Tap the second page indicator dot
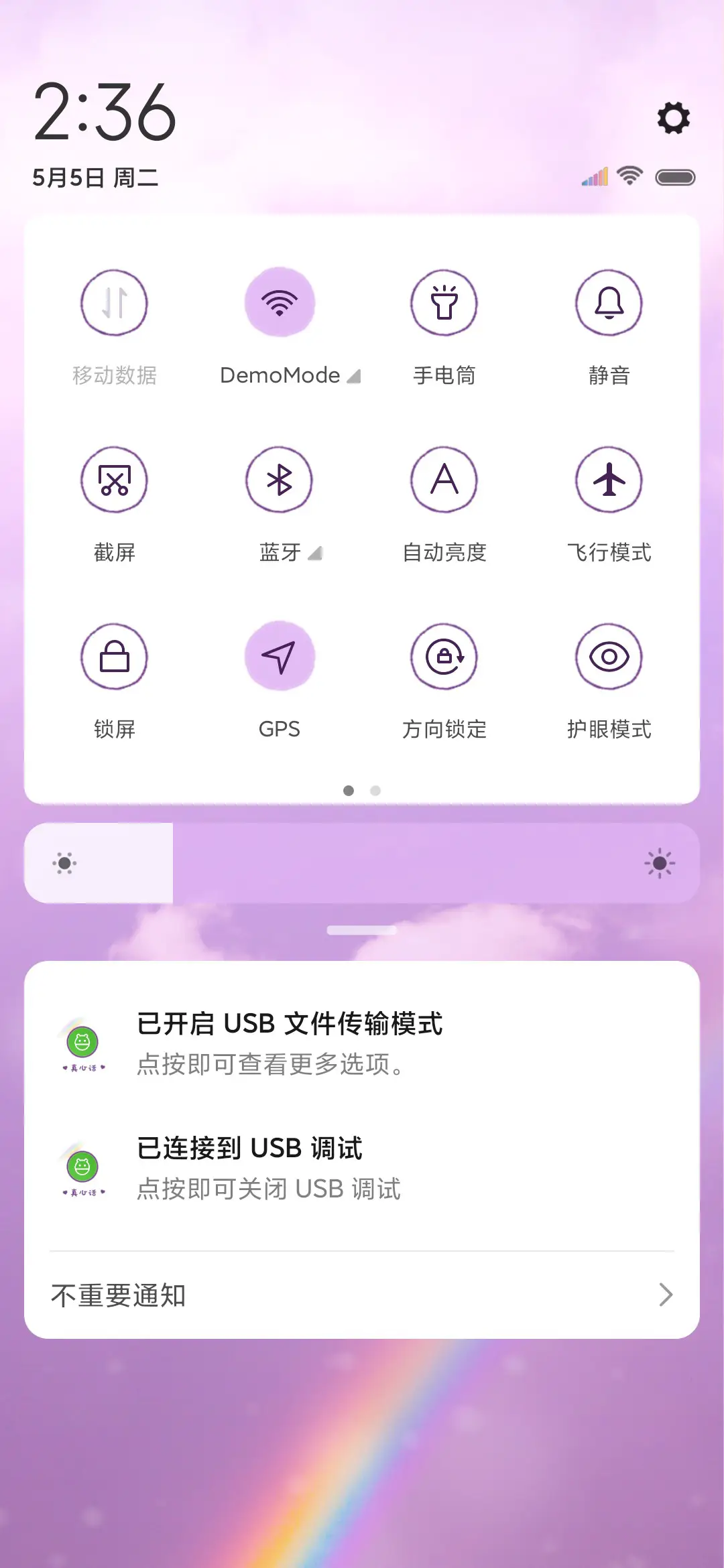724x1568 pixels. point(375,791)
